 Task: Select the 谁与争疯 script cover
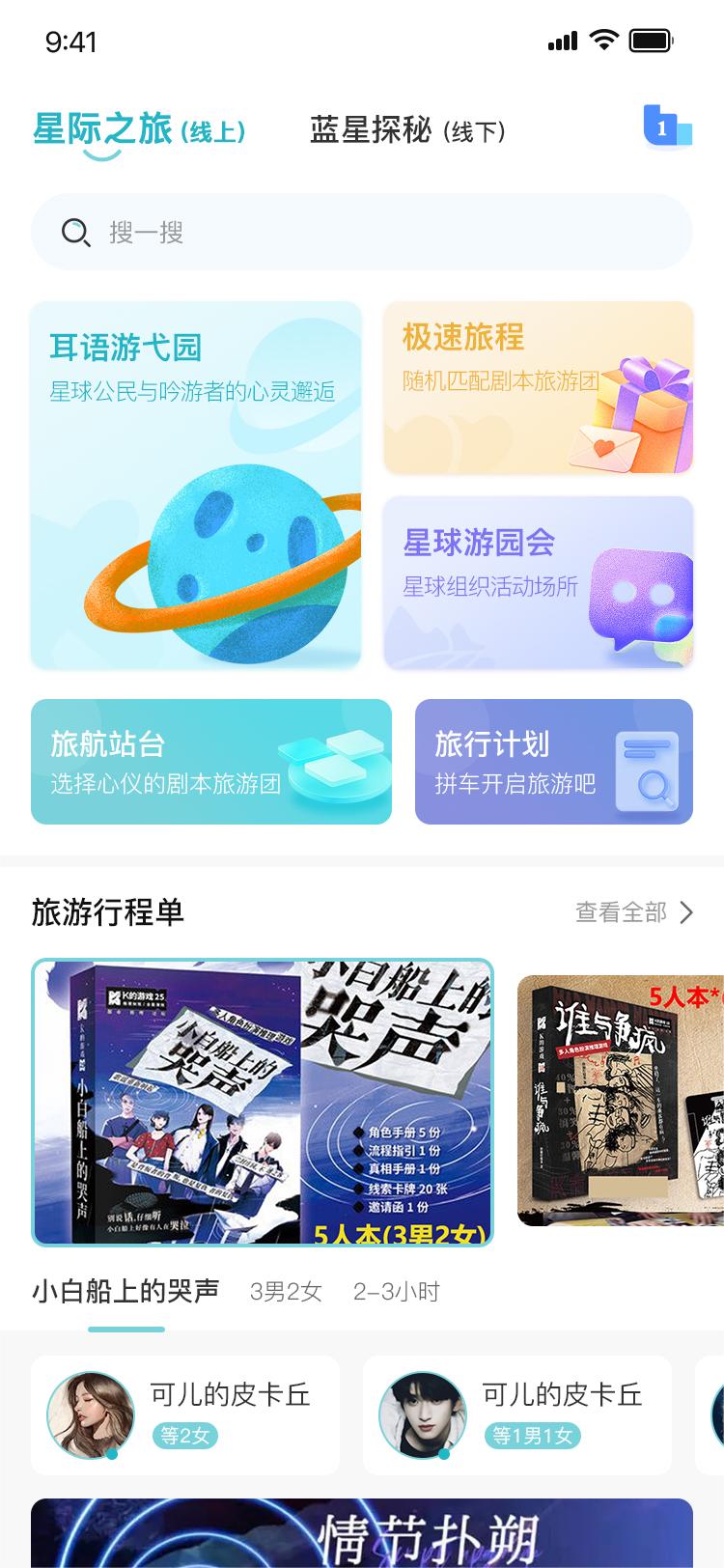[620, 1101]
